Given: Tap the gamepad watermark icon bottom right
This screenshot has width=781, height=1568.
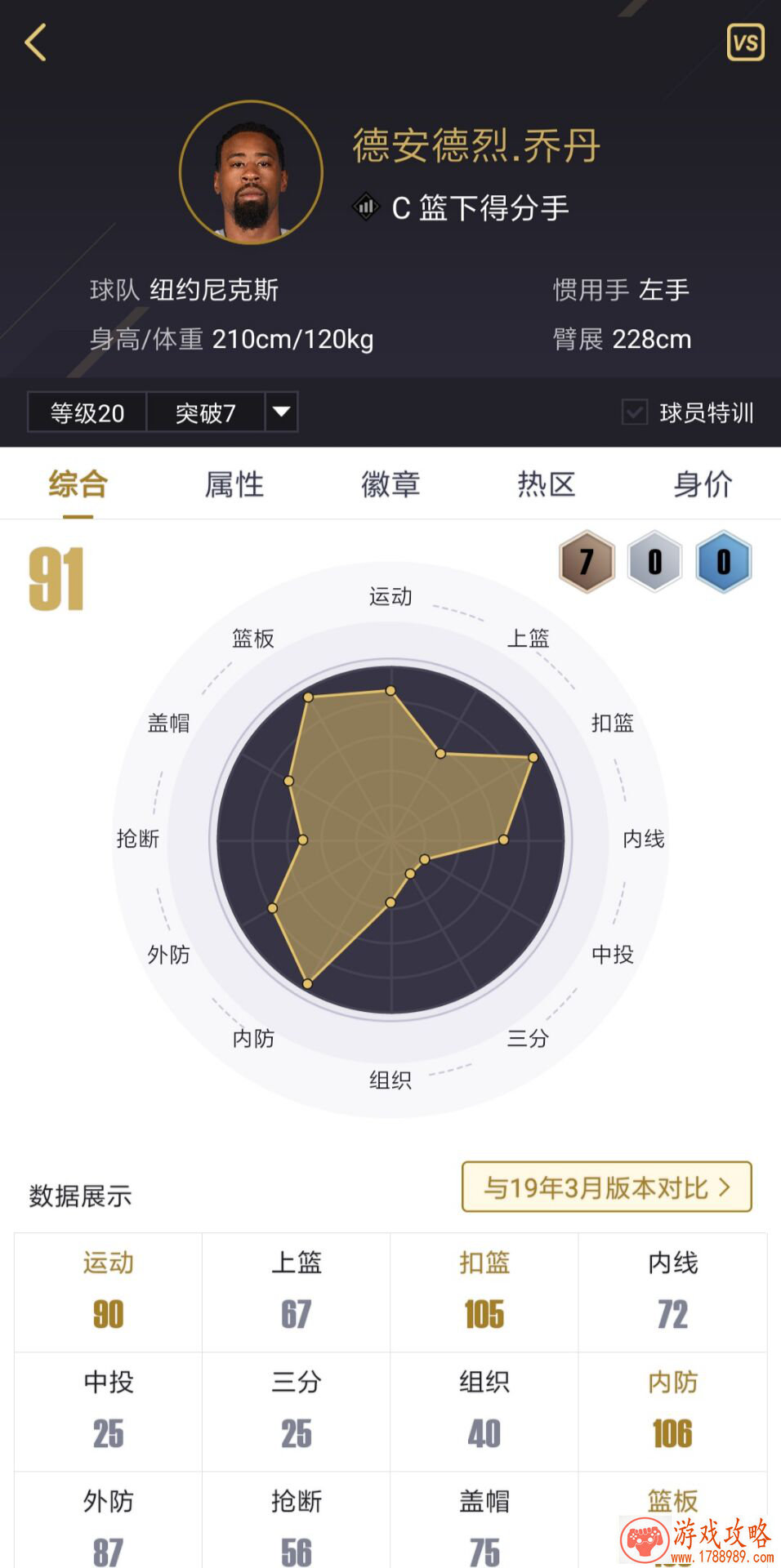Looking at the screenshot, I should 645,1534.
